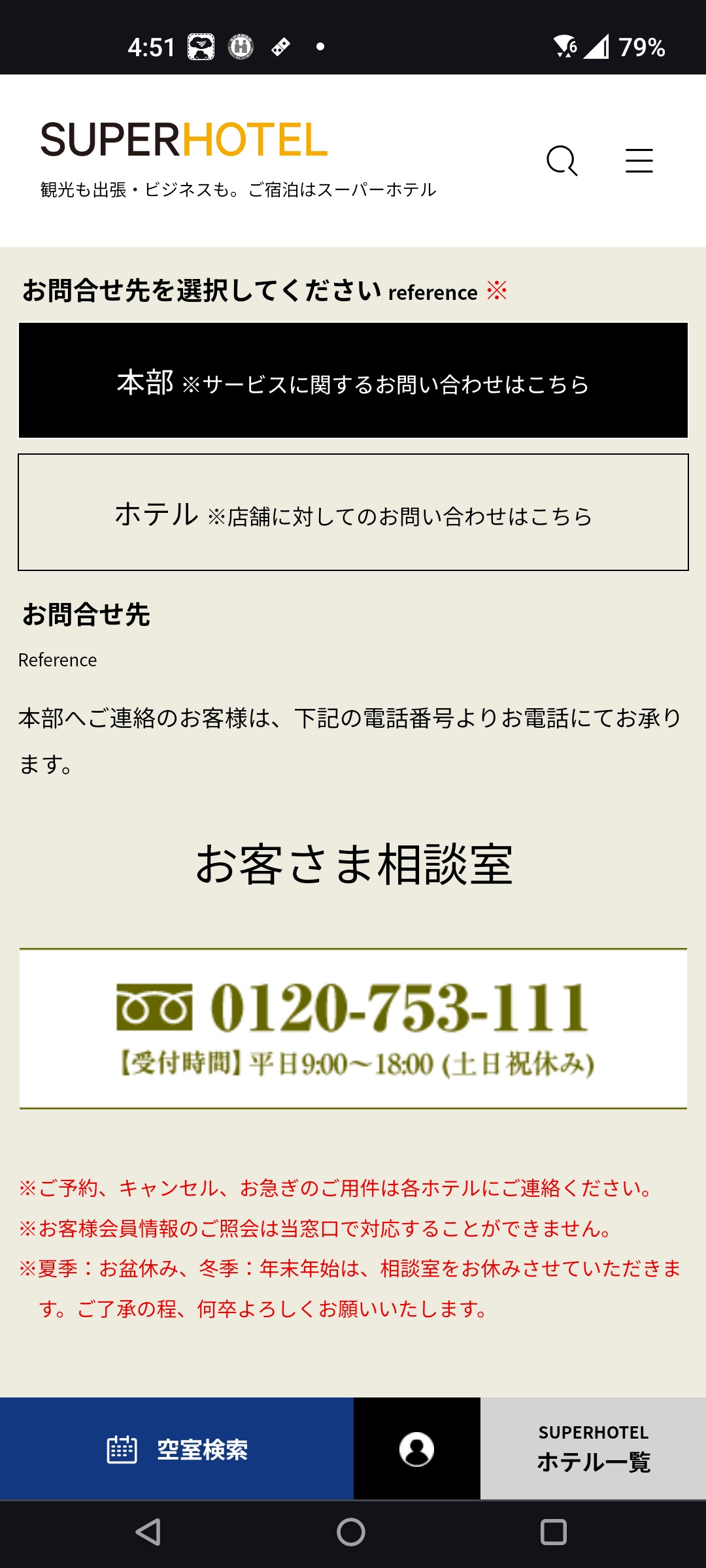Screen dimensions: 706x1568
Task: Open SUPERHOTEL ホテル一覧 hotel list
Action: point(593,1449)
